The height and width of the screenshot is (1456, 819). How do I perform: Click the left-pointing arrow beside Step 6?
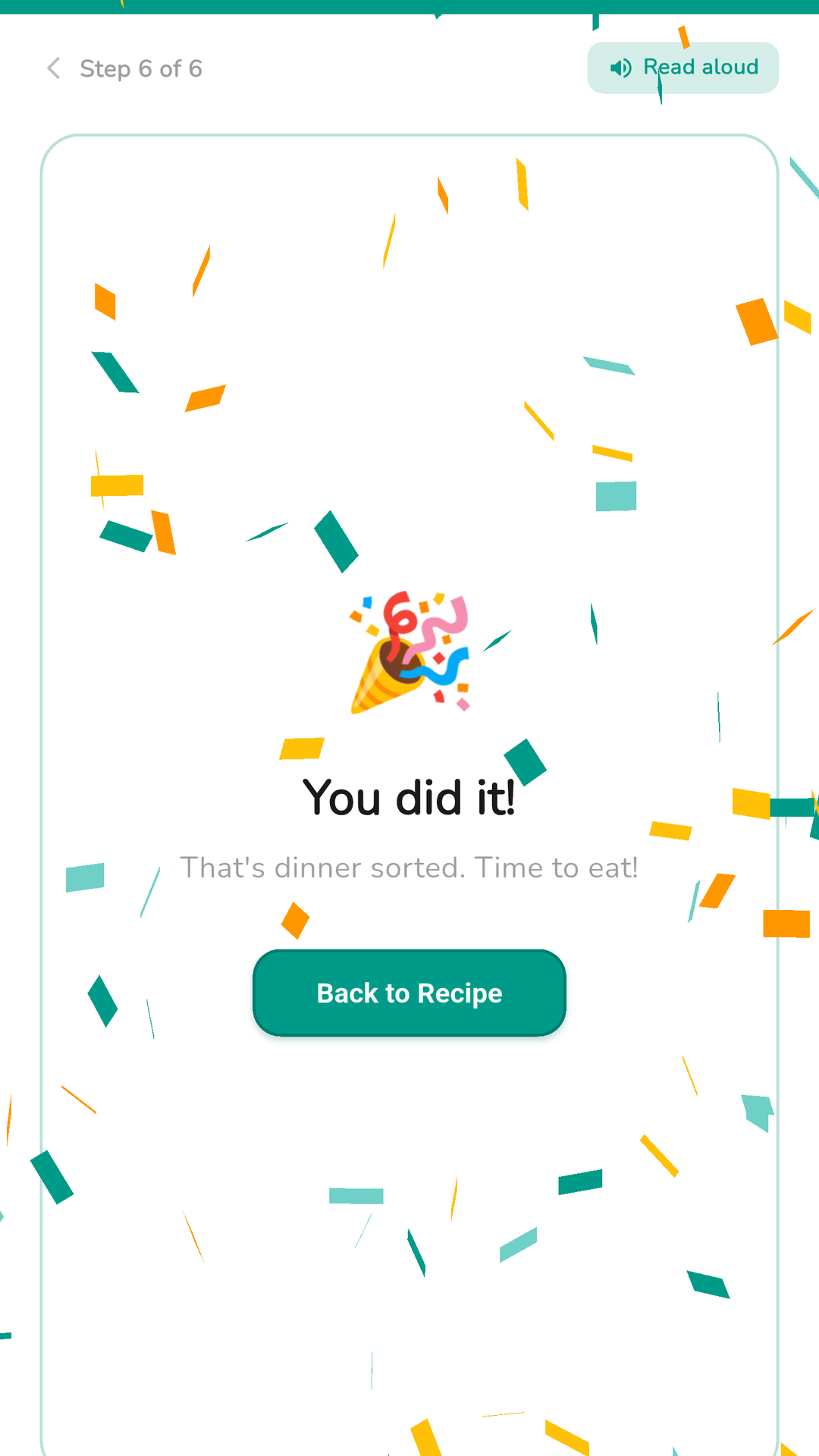(x=53, y=68)
